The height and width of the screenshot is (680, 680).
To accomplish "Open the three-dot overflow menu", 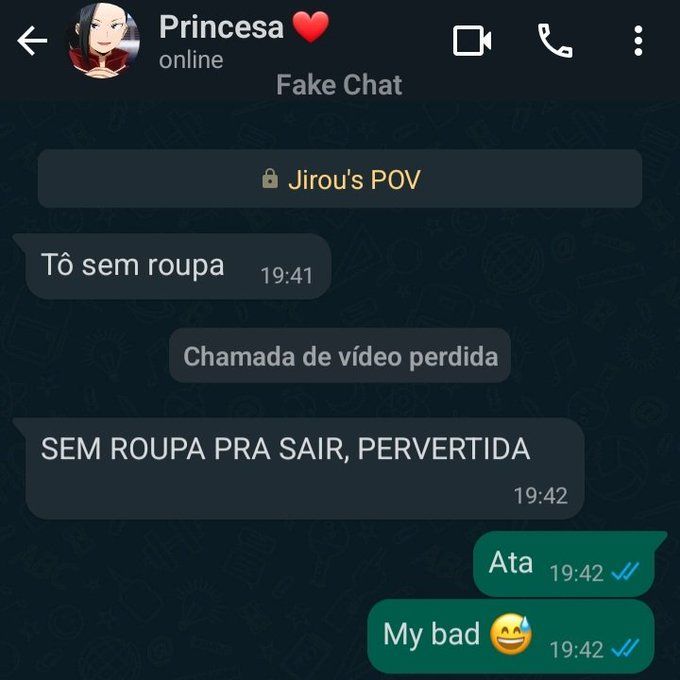I will tap(638, 41).
